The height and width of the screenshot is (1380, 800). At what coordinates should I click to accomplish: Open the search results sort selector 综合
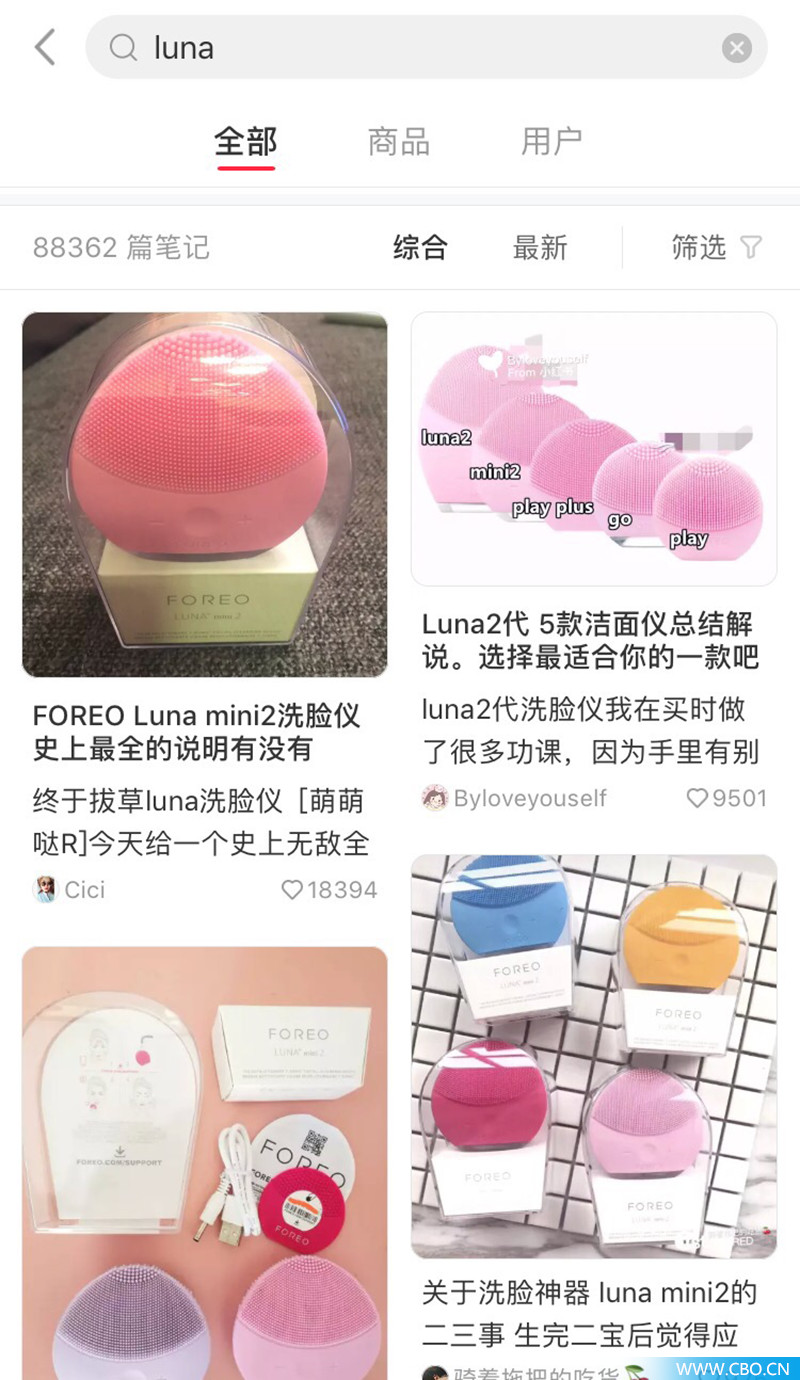tap(420, 248)
